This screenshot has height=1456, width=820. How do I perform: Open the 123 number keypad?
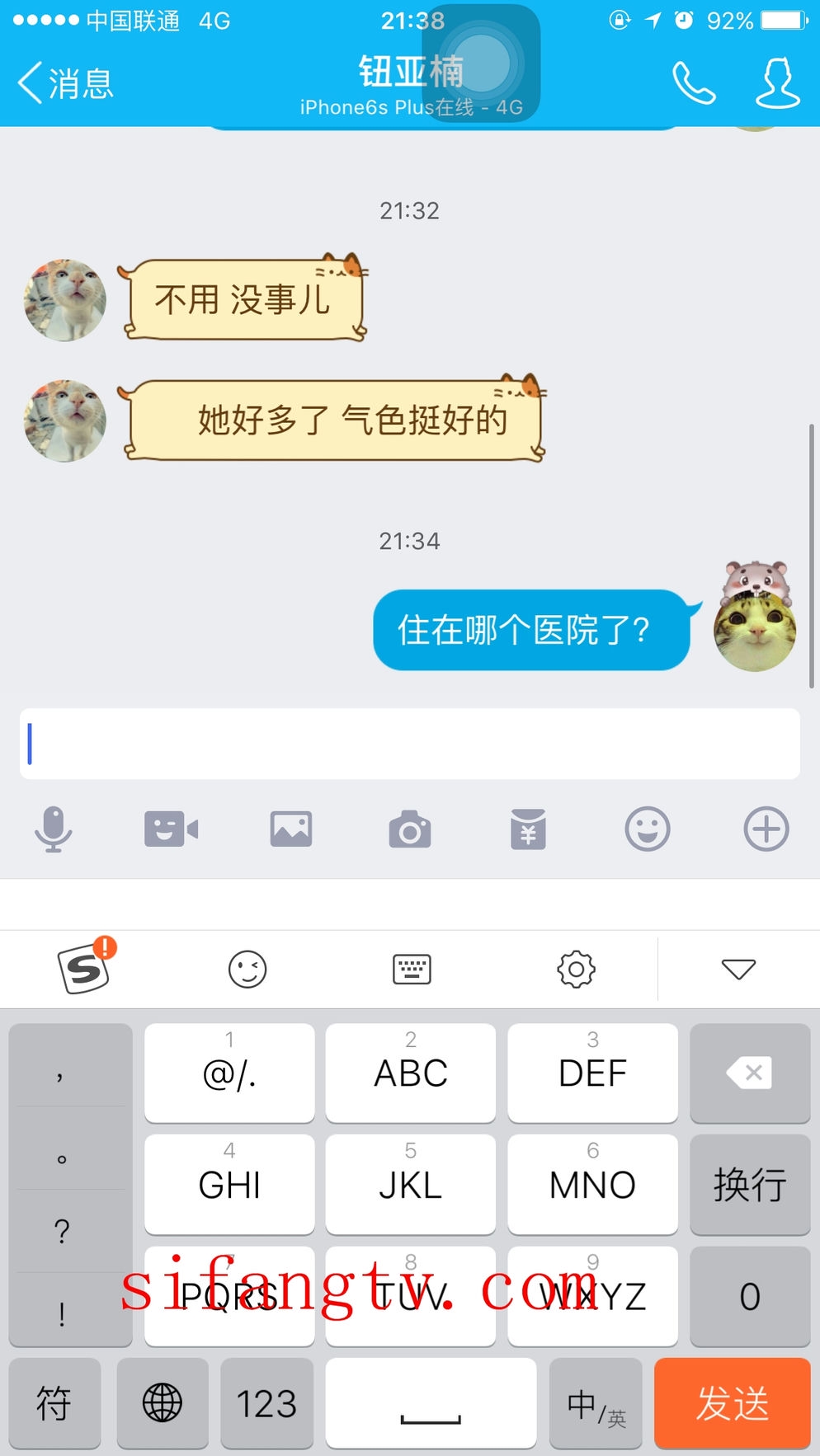pyautogui.click(x=266, y=1403)
